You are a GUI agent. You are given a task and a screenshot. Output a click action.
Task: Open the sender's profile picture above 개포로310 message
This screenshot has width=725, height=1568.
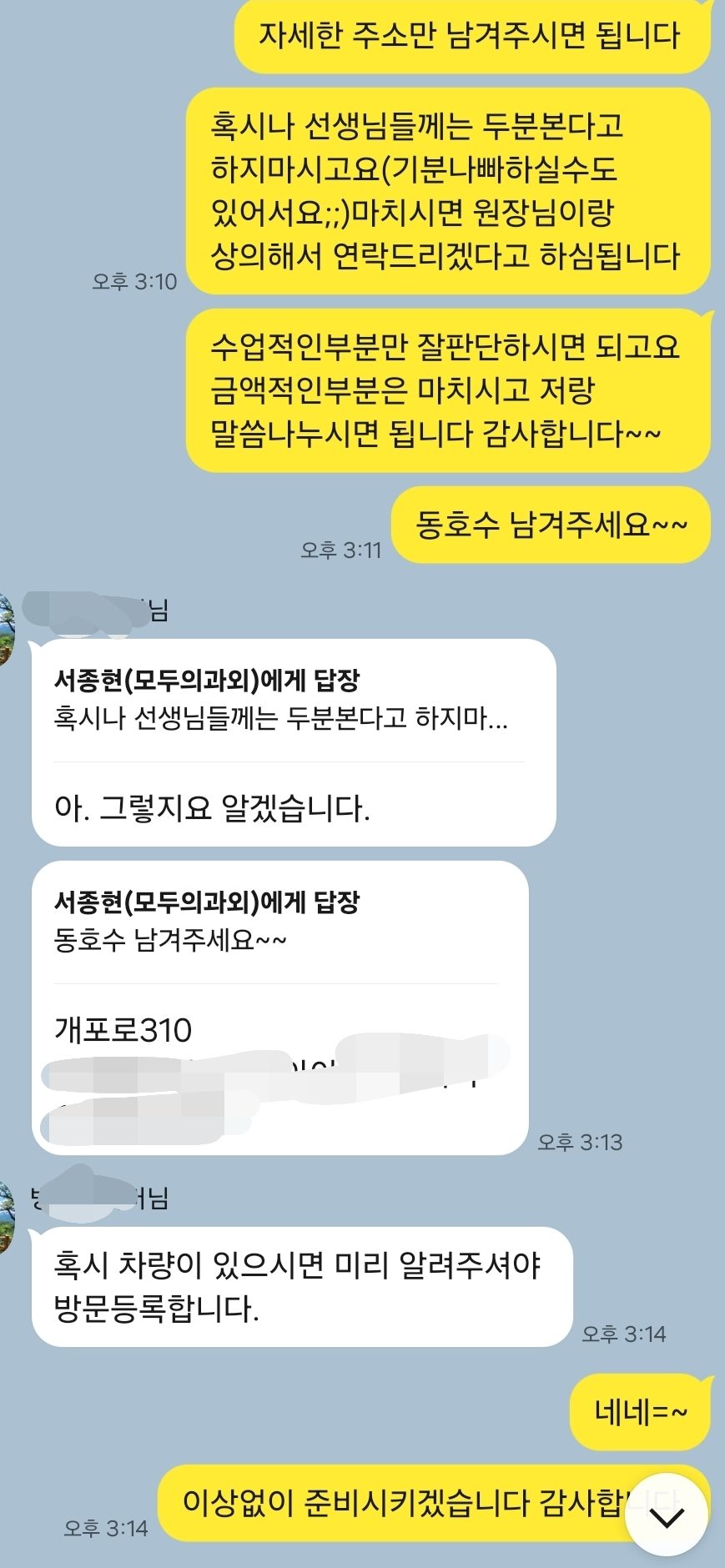(x=7, y=631)
